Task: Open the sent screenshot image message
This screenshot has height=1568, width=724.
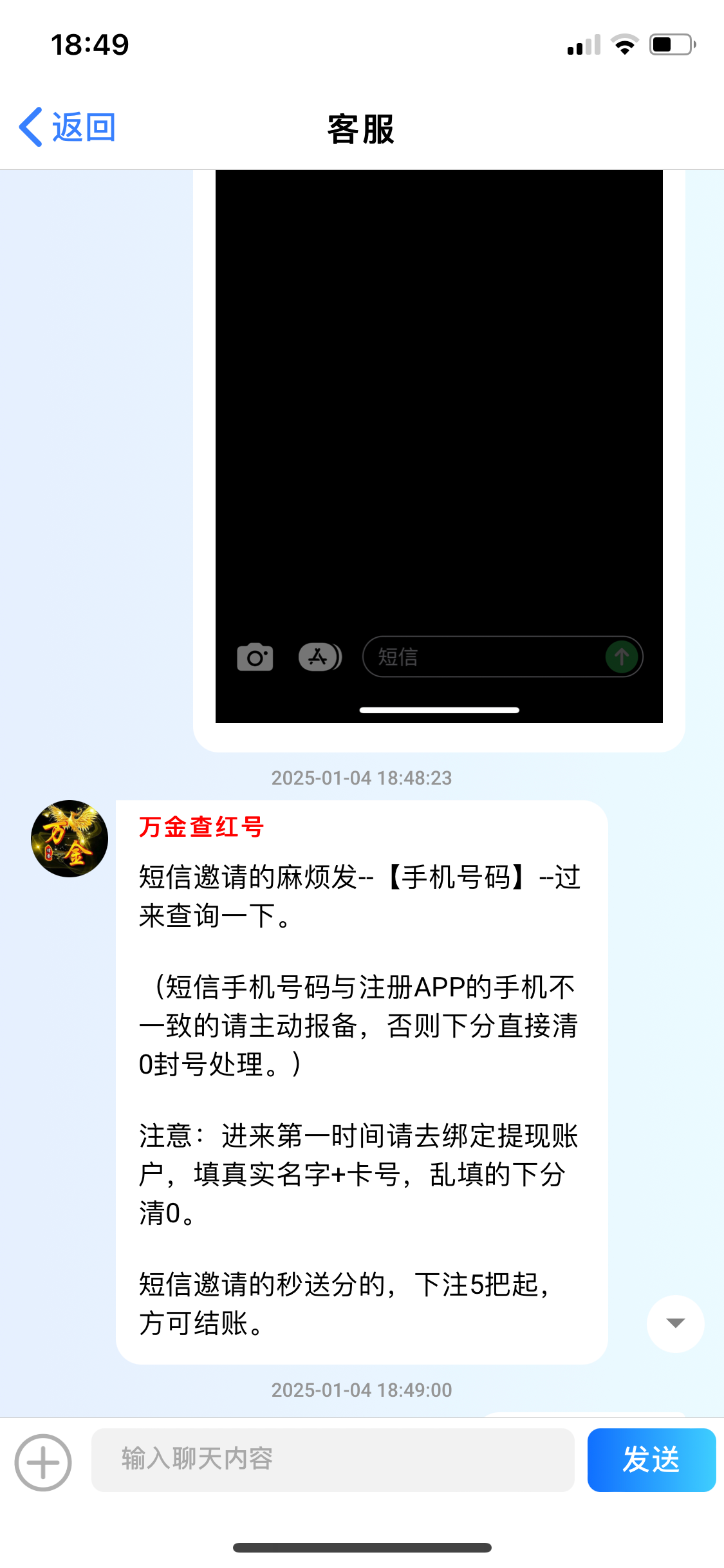Action: (x=439, y=446)
